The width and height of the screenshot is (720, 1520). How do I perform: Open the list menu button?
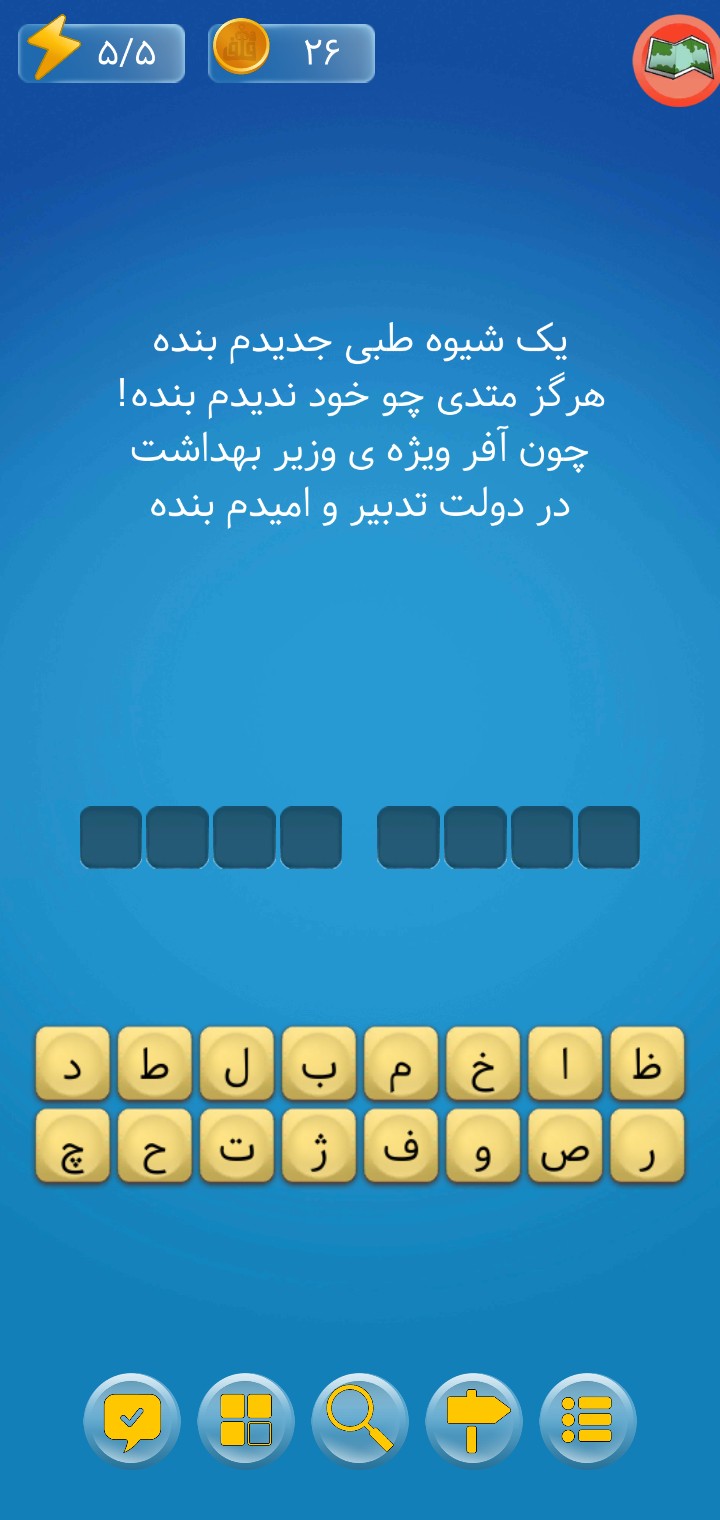coord(588,1420)
